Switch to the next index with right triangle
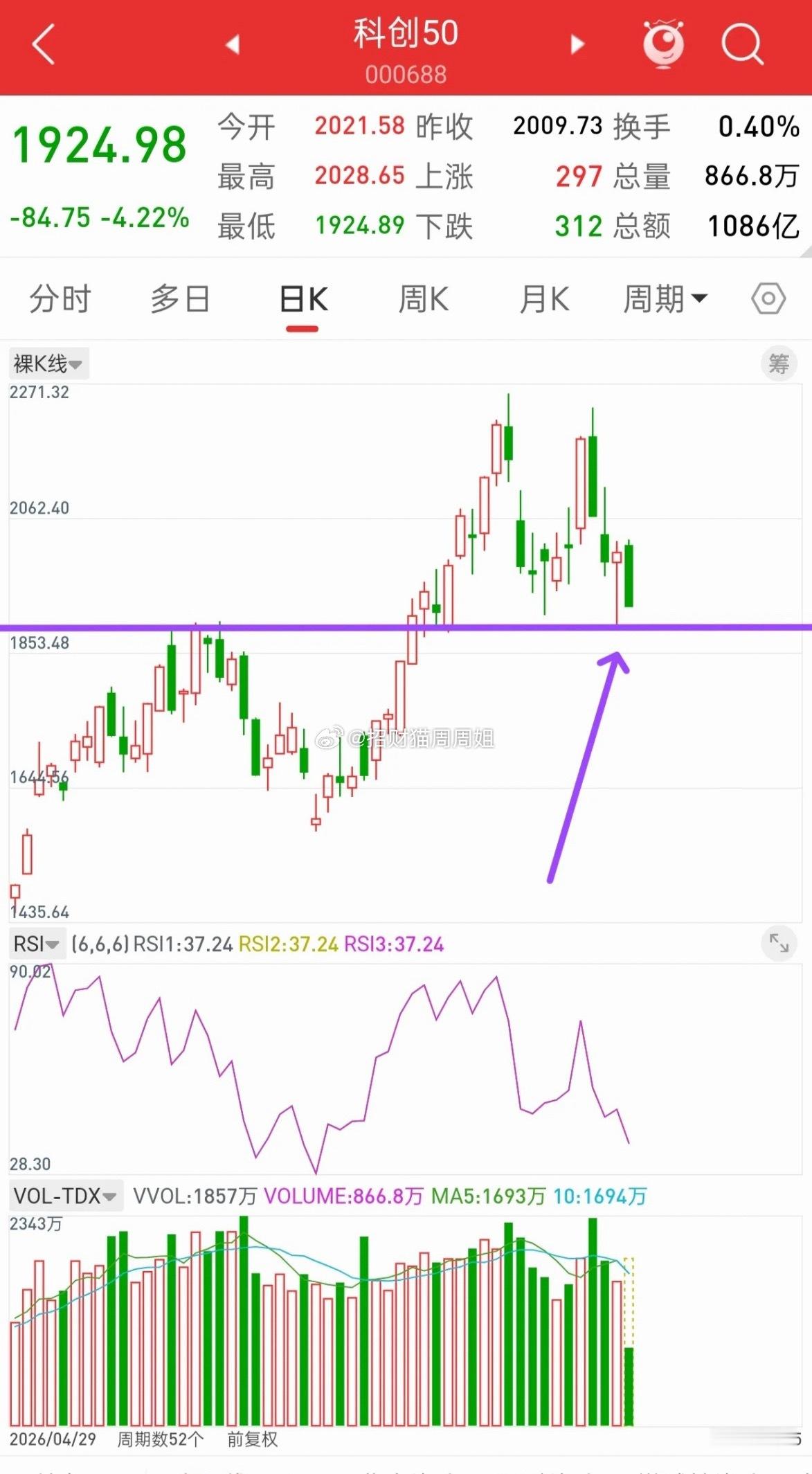Viewport: 812px width, 1474px height. click(577, 45)
